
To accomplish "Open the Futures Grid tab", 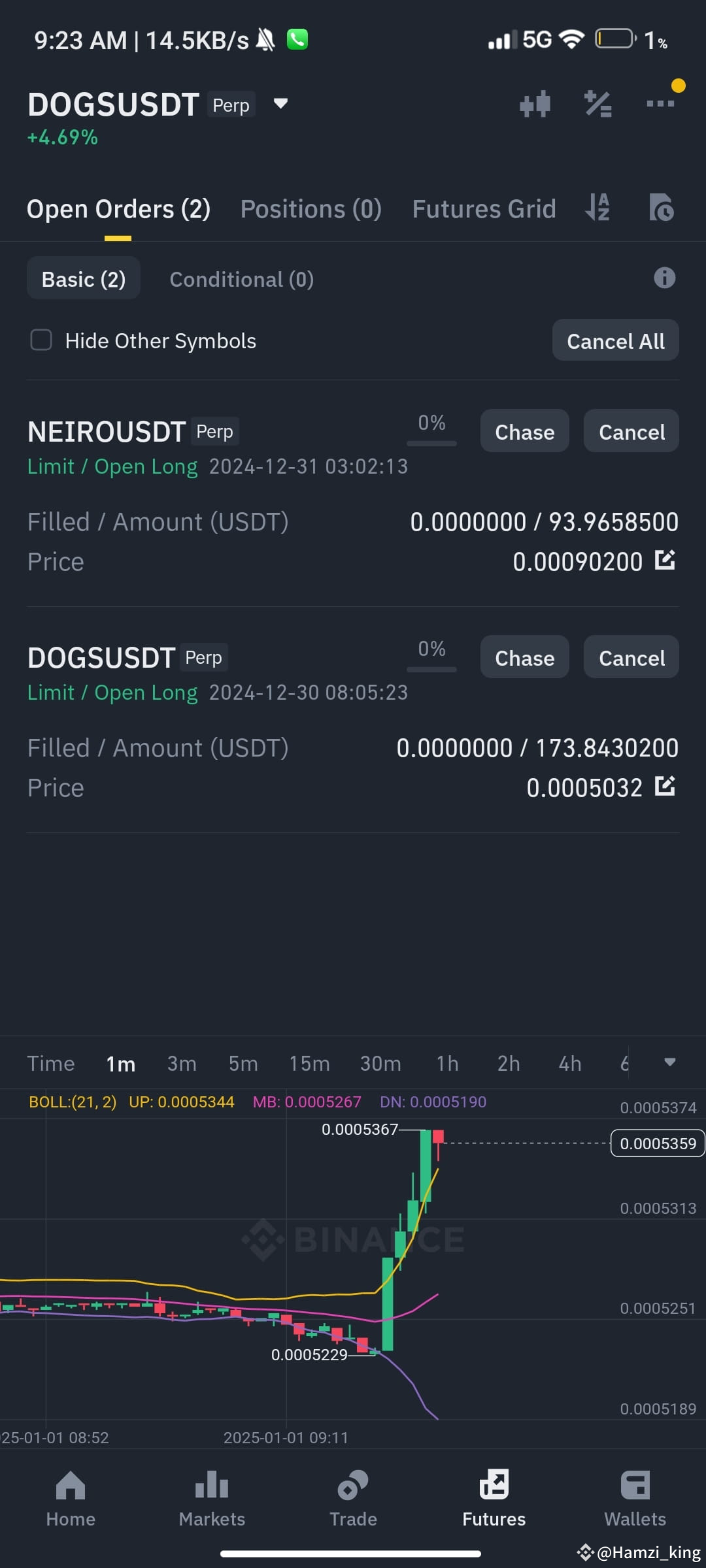I will click(x=484, y=208).
